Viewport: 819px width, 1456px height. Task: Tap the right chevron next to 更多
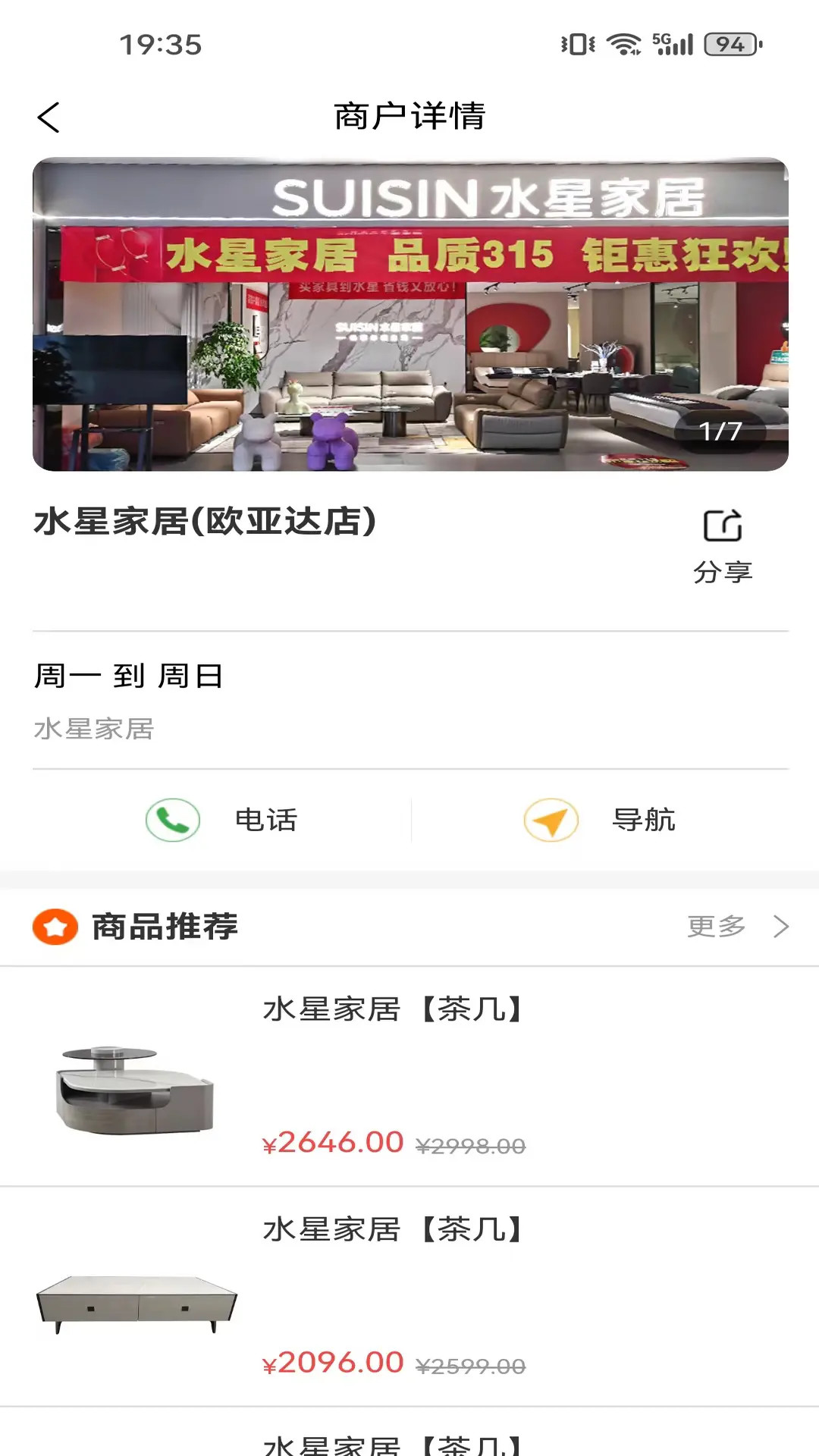tap(780, 926)
